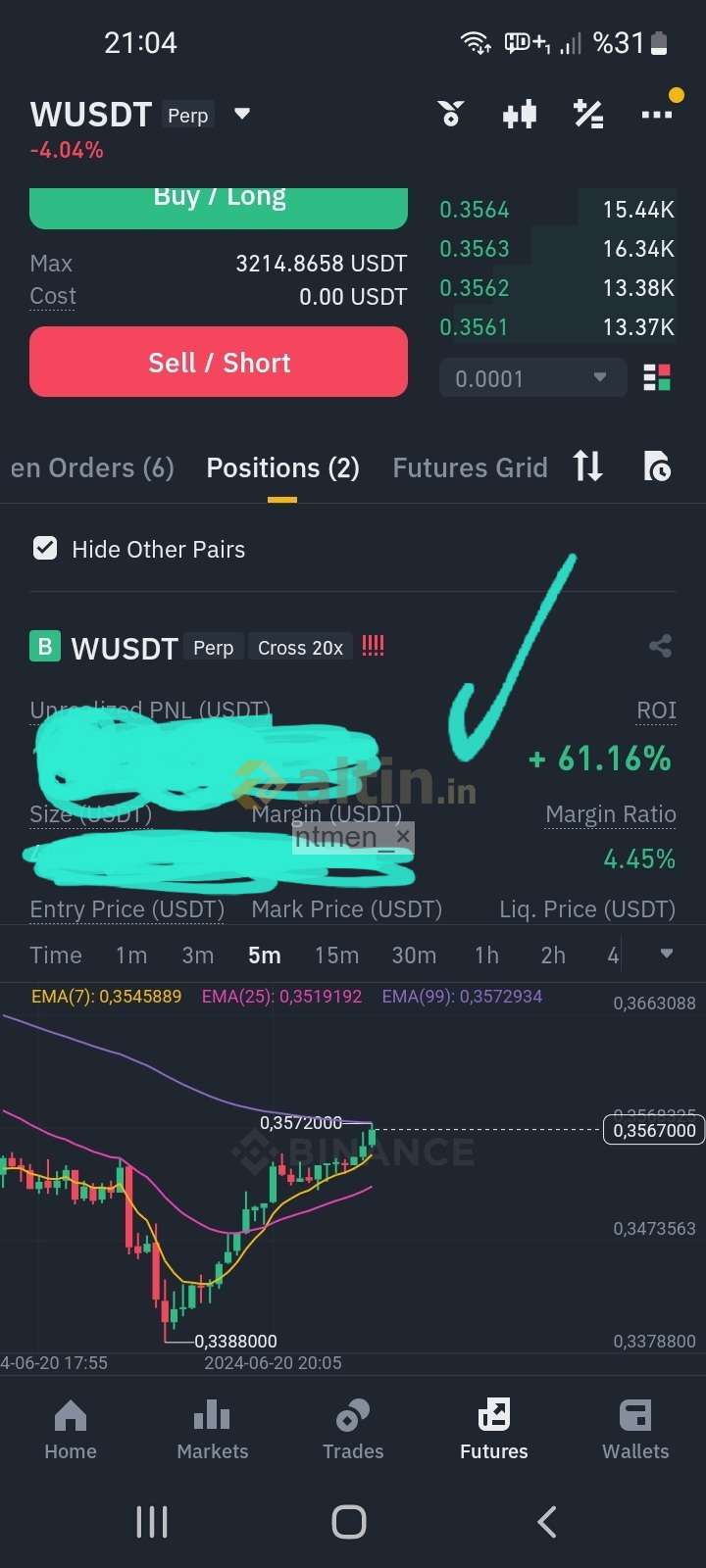The height and width of the screenshot is (1568, 706).
Task: Select the 1h chart interval
Action: (x=486, y=955)
